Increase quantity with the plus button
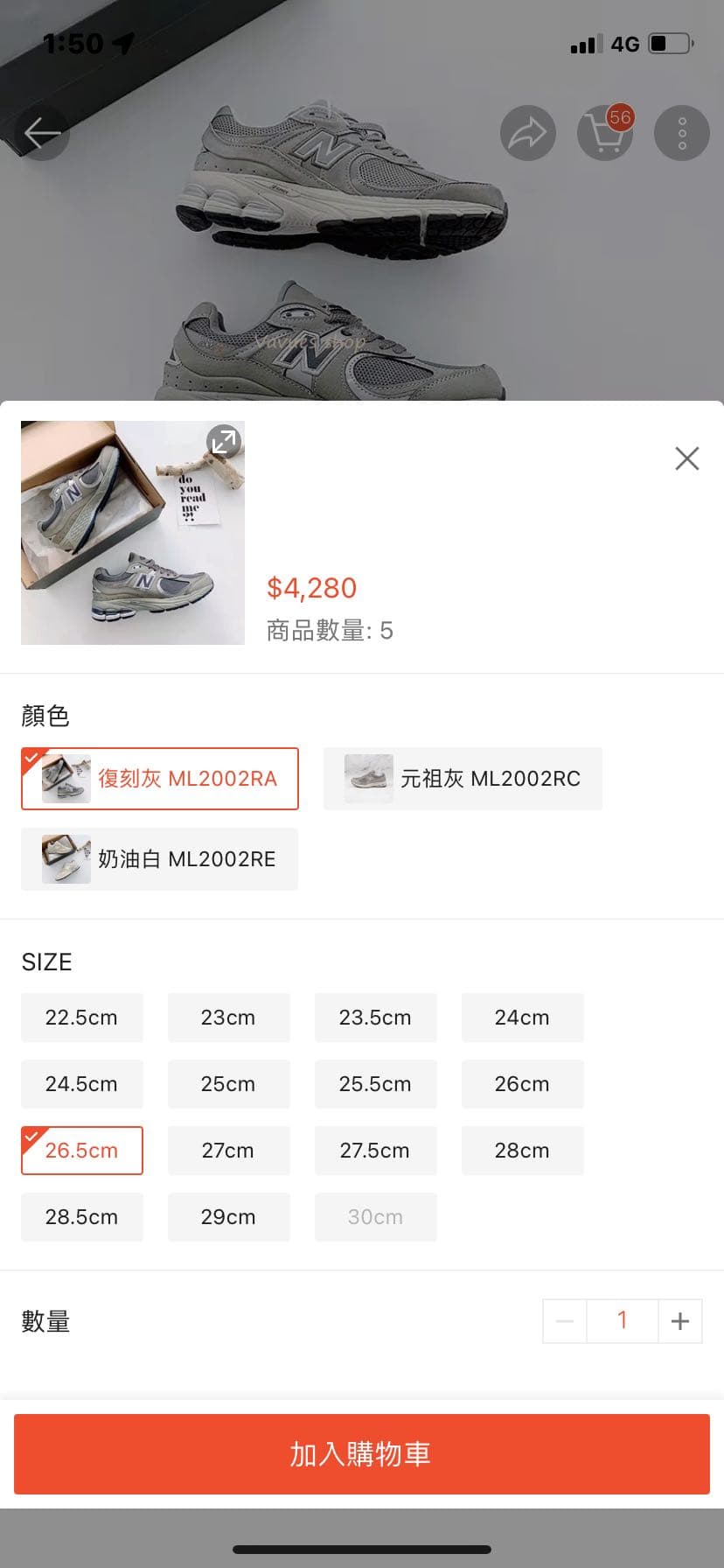The height and width of the screenshot is (1568, 724). click(680, 1320)
